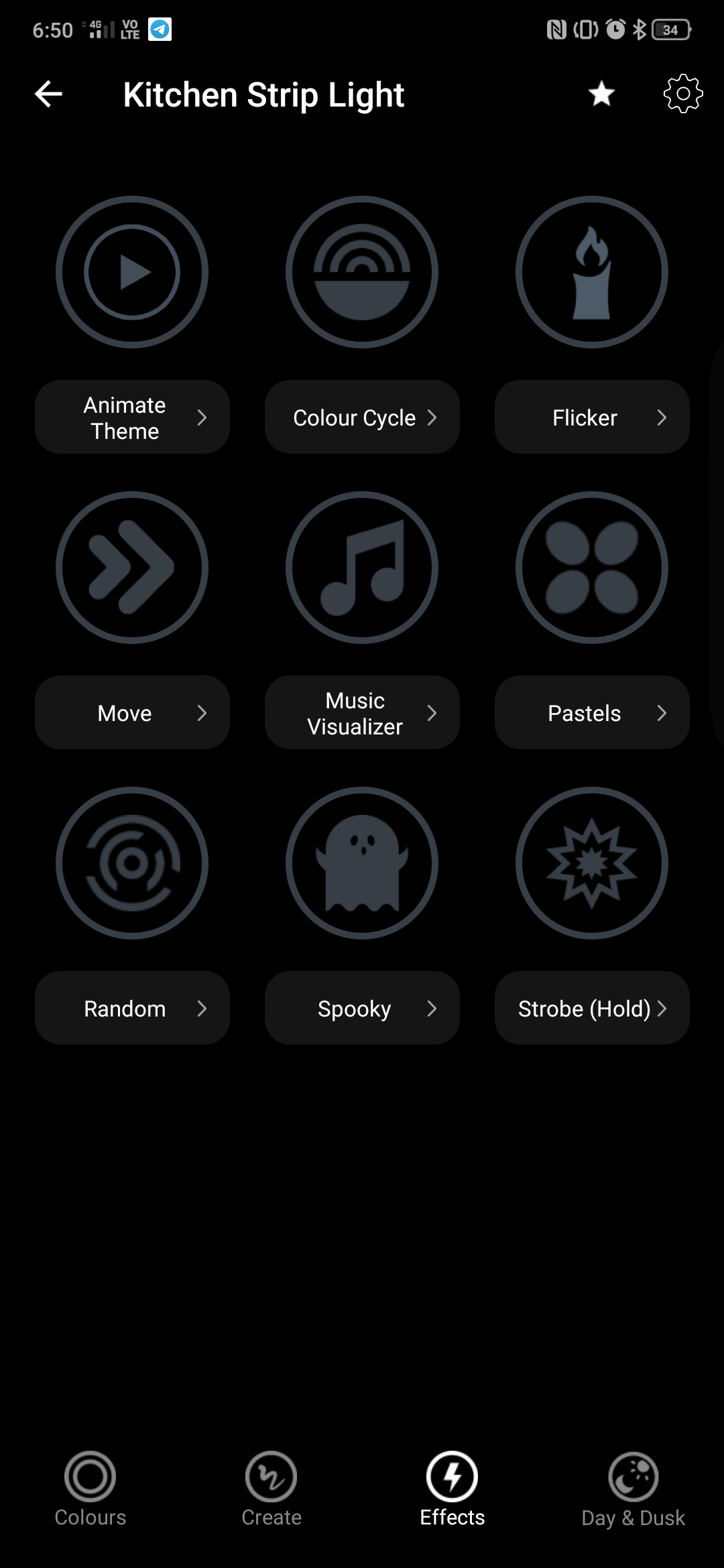This screenshot has height=1568, width=724.
Task: Open Music Visualizer options
Action: point(362,713)
